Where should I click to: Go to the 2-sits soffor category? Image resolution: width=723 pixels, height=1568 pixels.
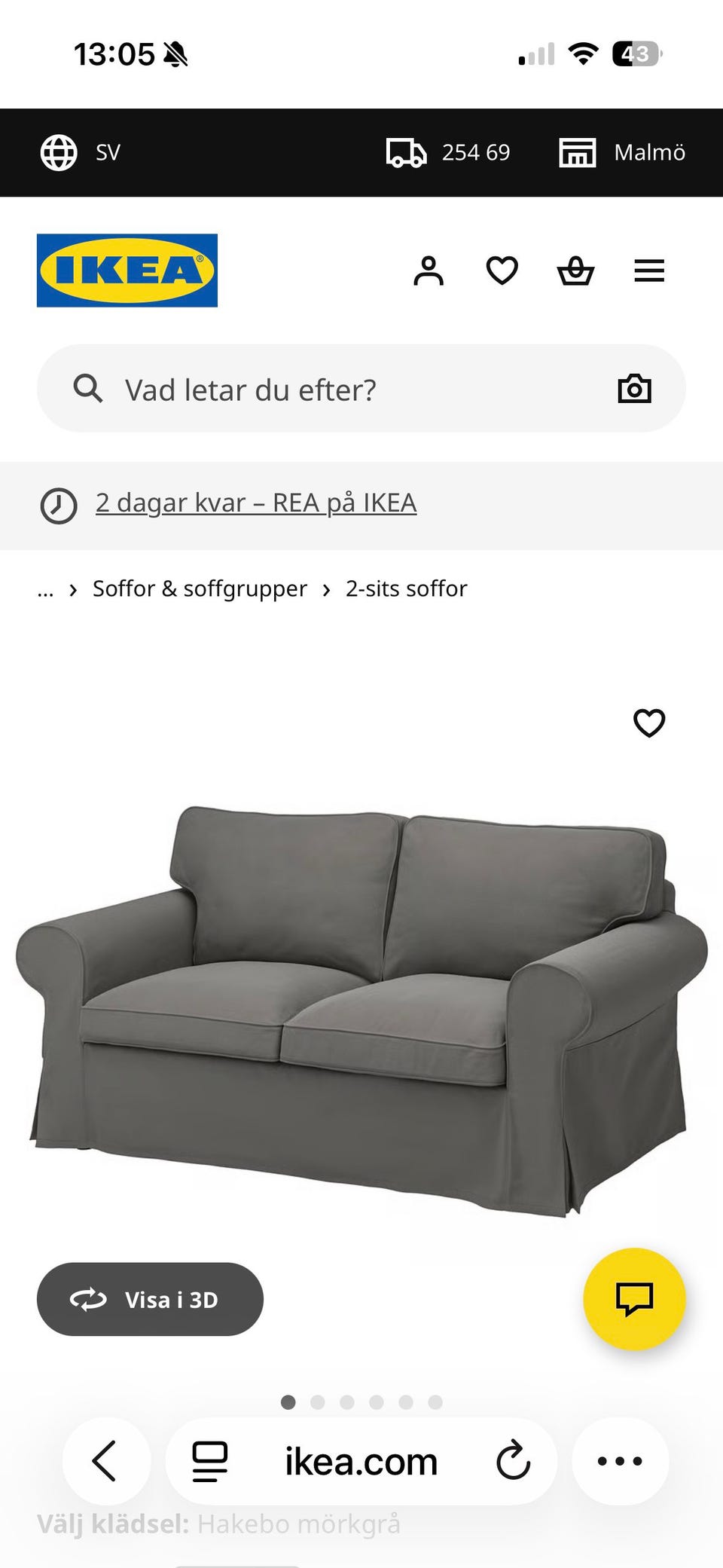coord(406,588)
